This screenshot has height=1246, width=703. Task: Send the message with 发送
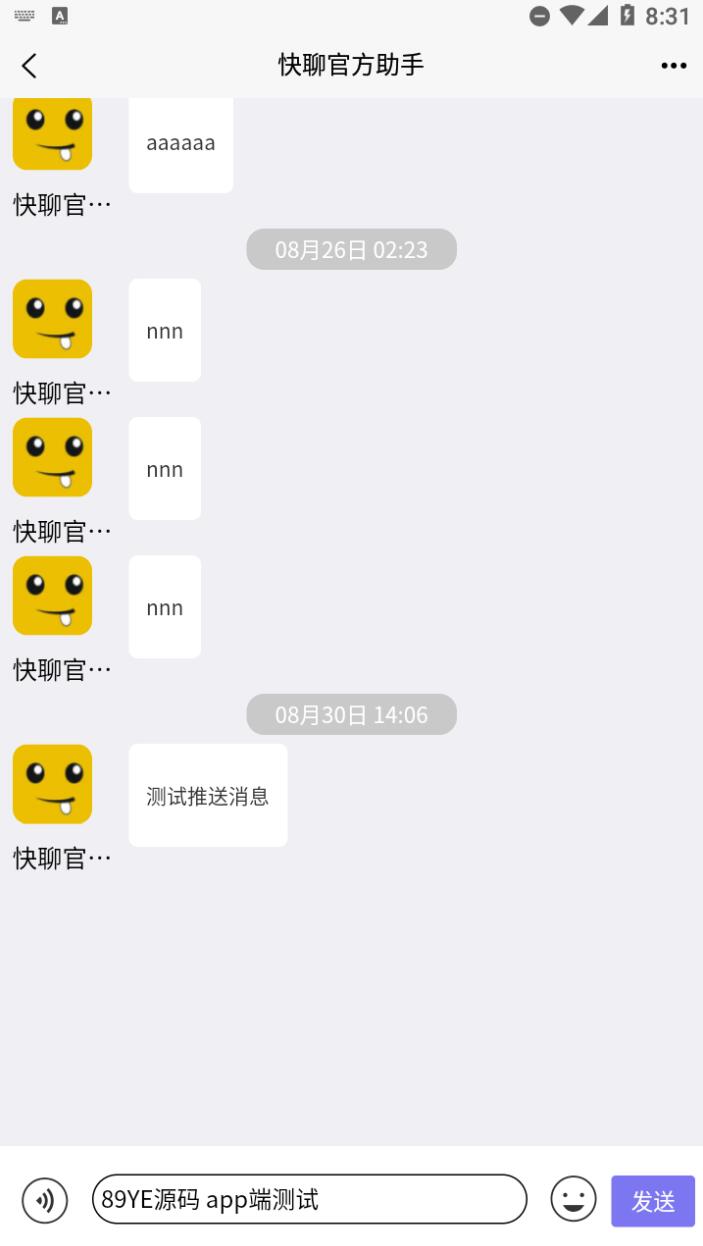653,1201
